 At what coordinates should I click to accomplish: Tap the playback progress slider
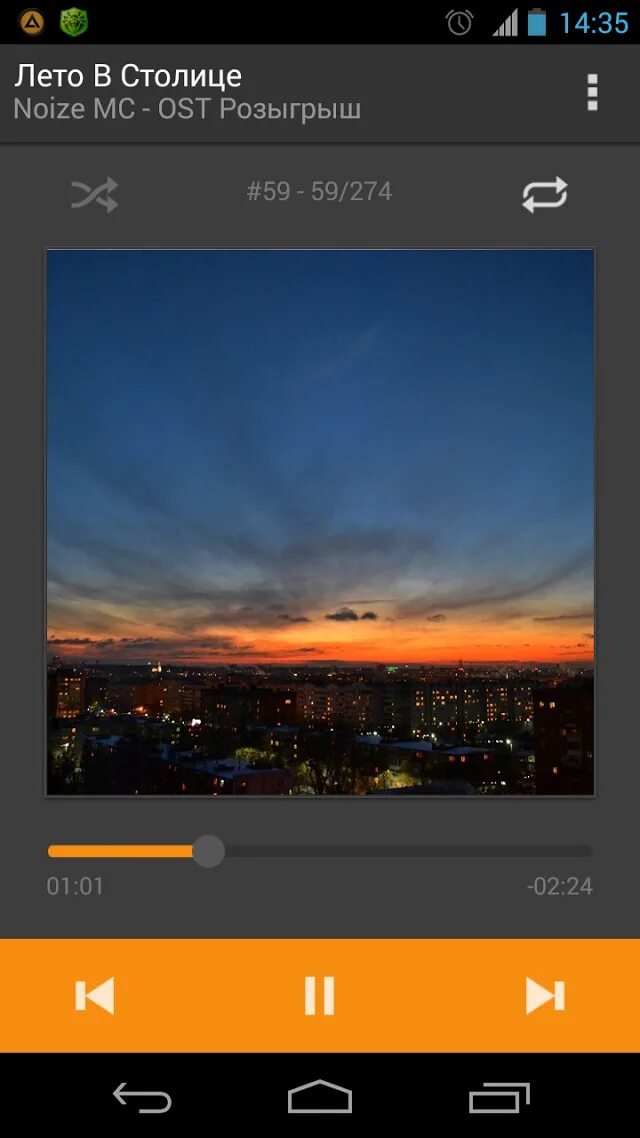coord(320,852)
